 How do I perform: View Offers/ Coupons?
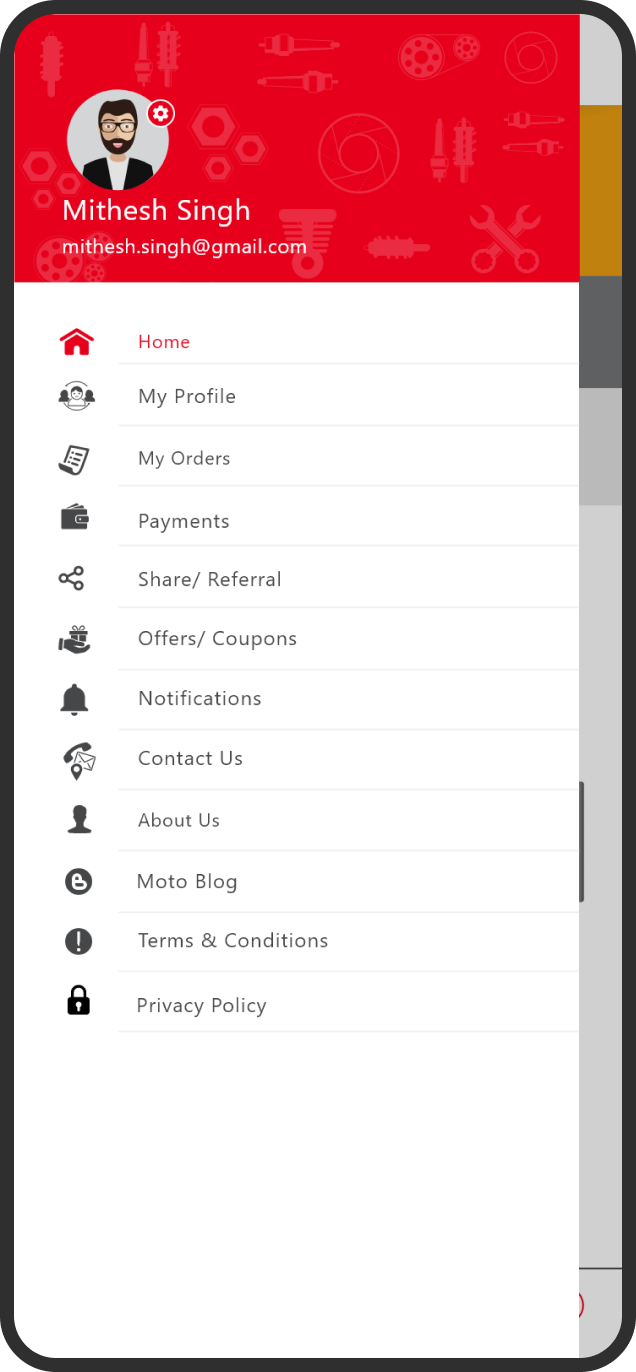(297, 639)
